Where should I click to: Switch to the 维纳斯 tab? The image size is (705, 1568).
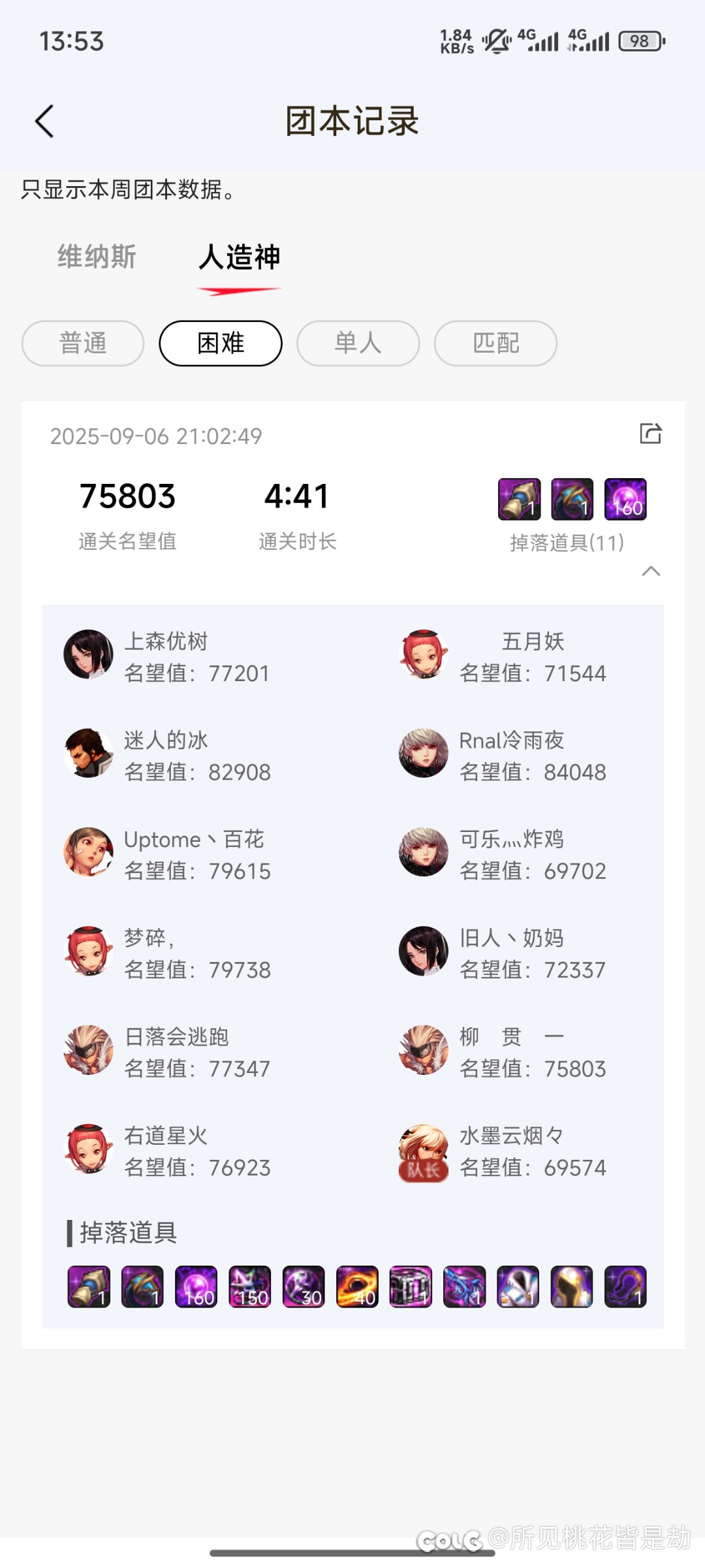(x=97, y=257)
